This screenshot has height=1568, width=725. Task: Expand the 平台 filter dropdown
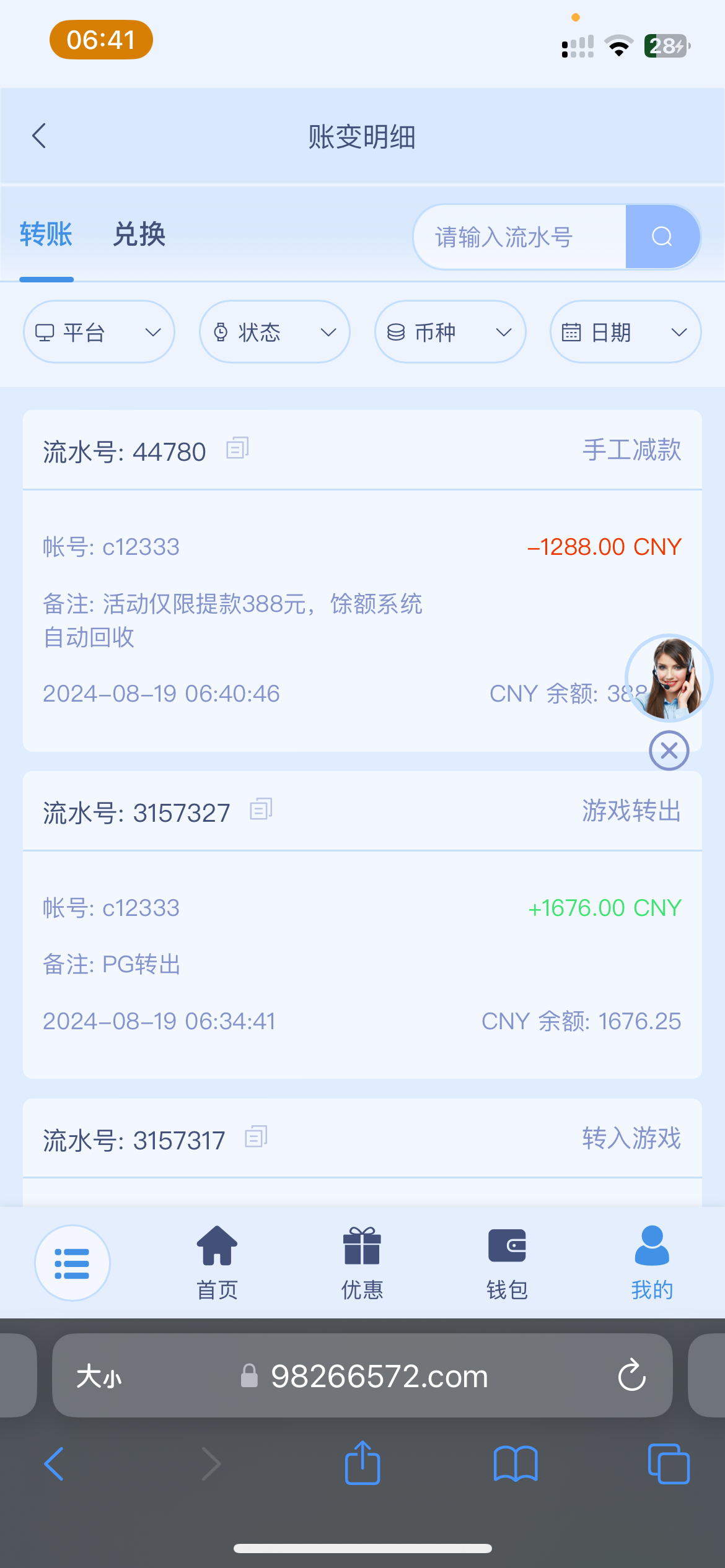[99, 332]
